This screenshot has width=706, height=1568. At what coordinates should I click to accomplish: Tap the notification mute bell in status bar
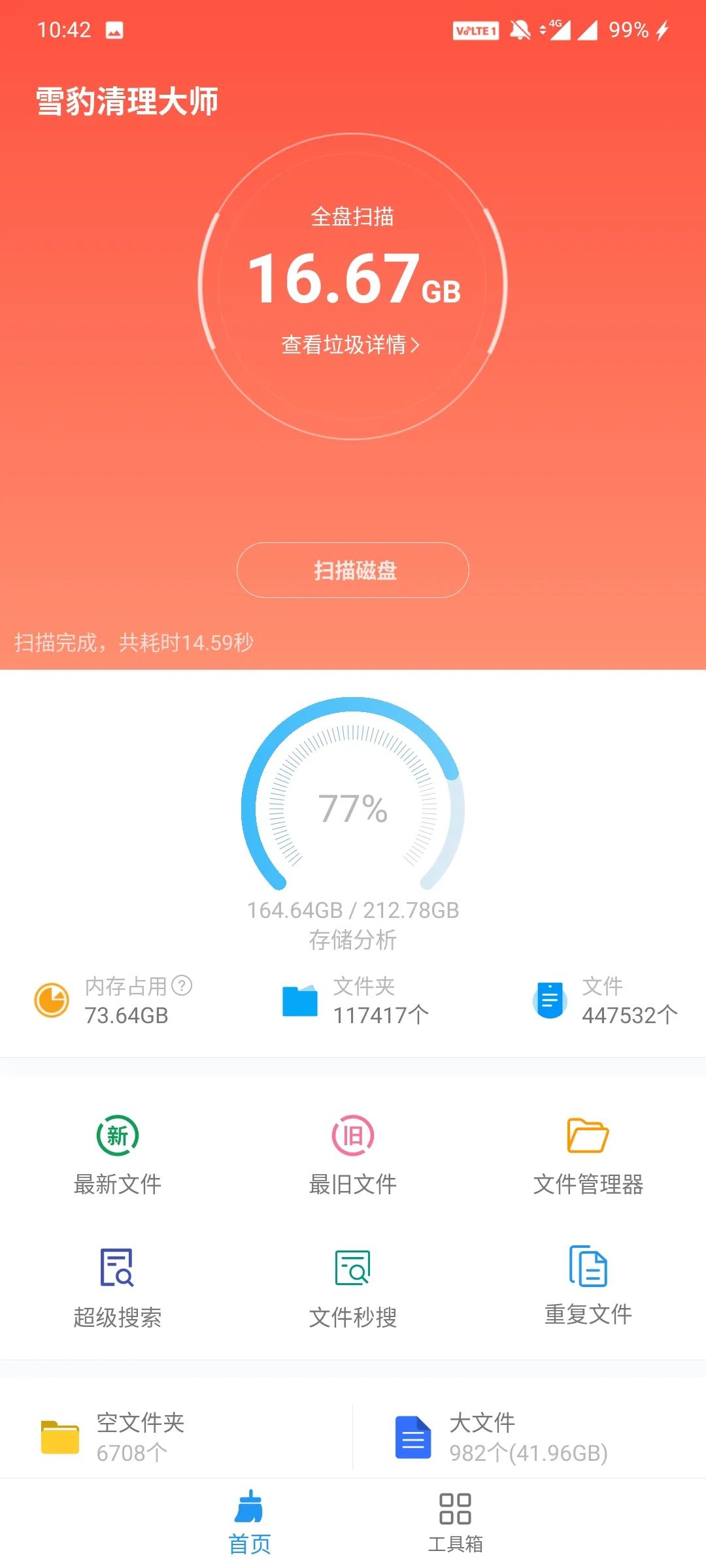520,29
